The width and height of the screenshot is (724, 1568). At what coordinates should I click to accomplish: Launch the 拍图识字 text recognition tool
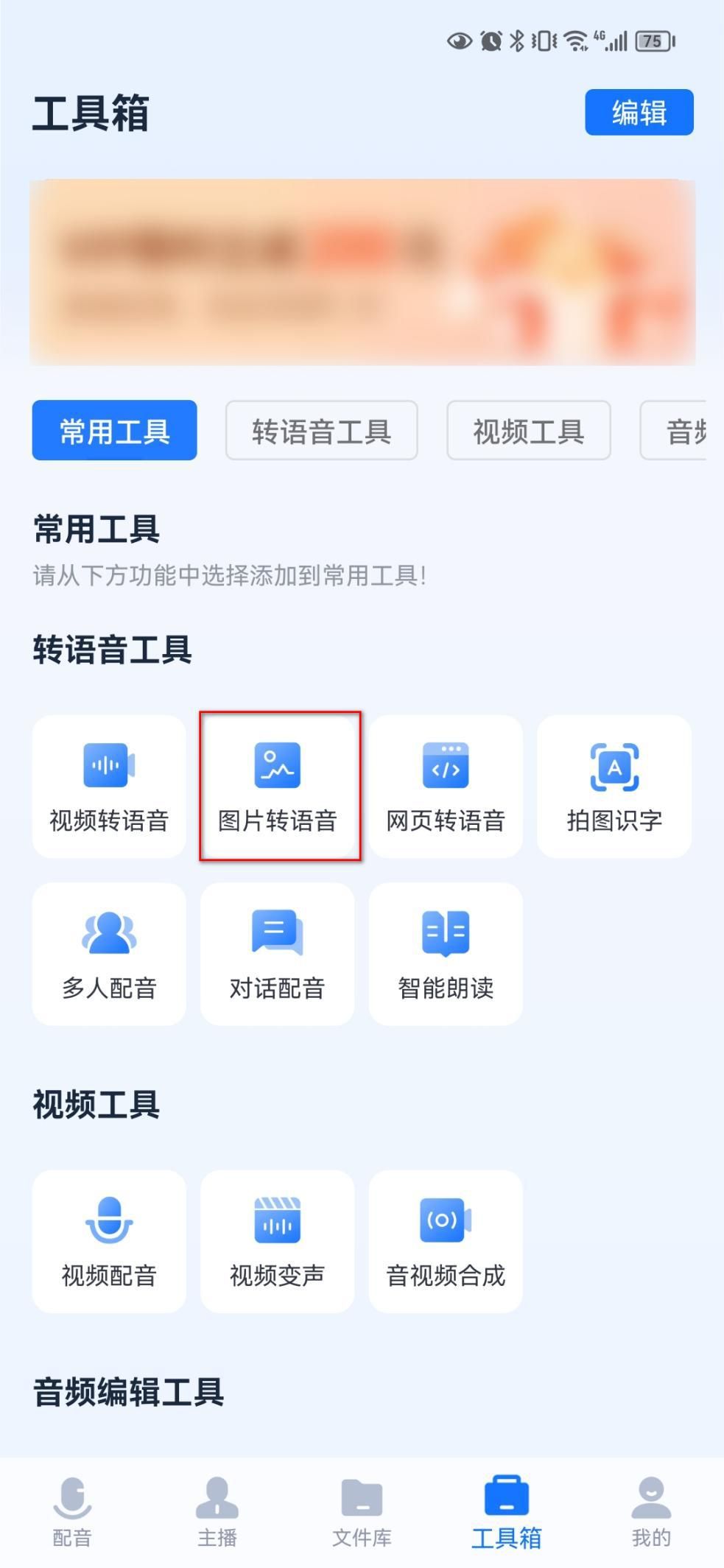click(x=614, y=785)
